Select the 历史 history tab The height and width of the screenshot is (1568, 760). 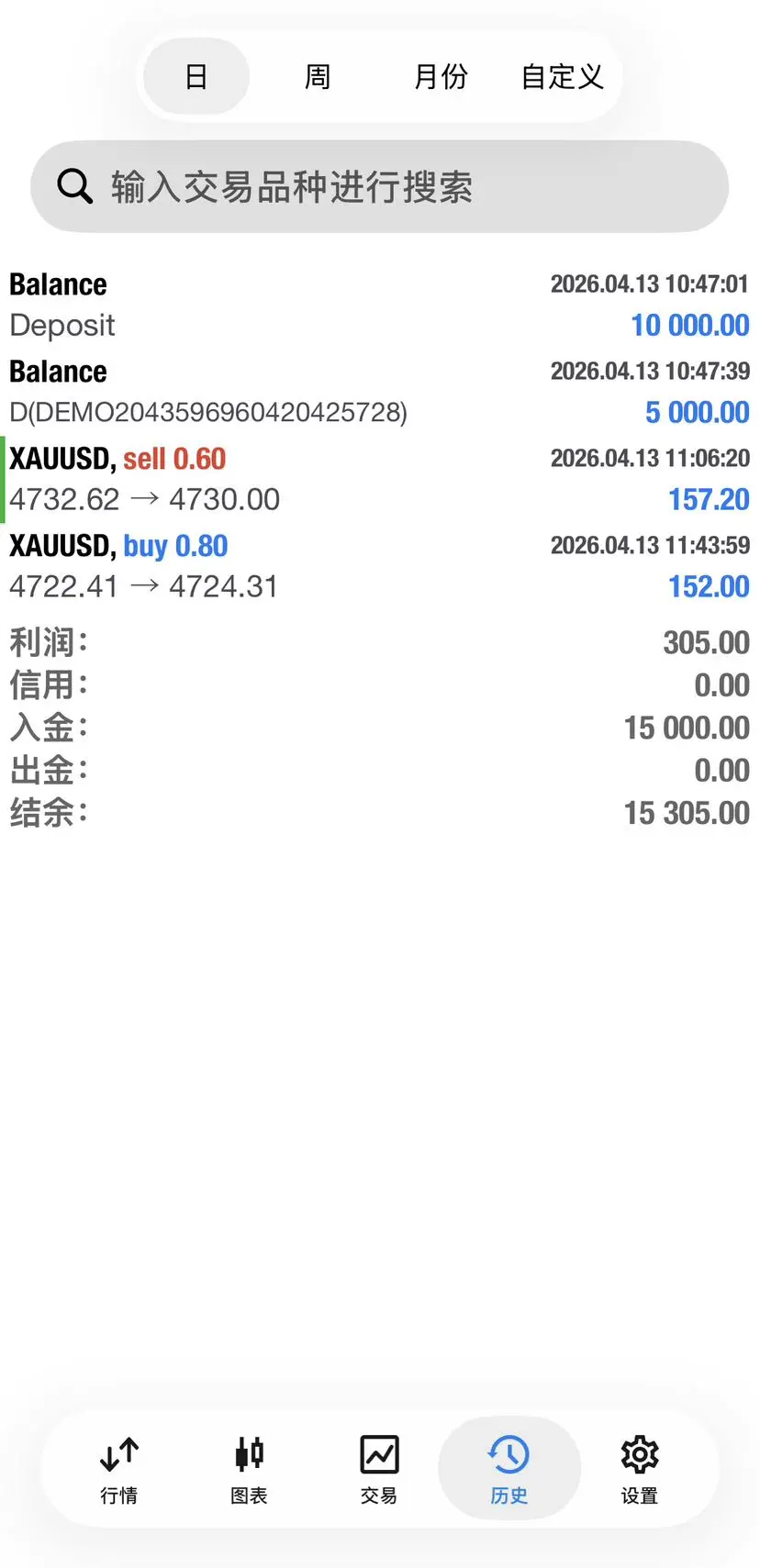(509, 1469)
